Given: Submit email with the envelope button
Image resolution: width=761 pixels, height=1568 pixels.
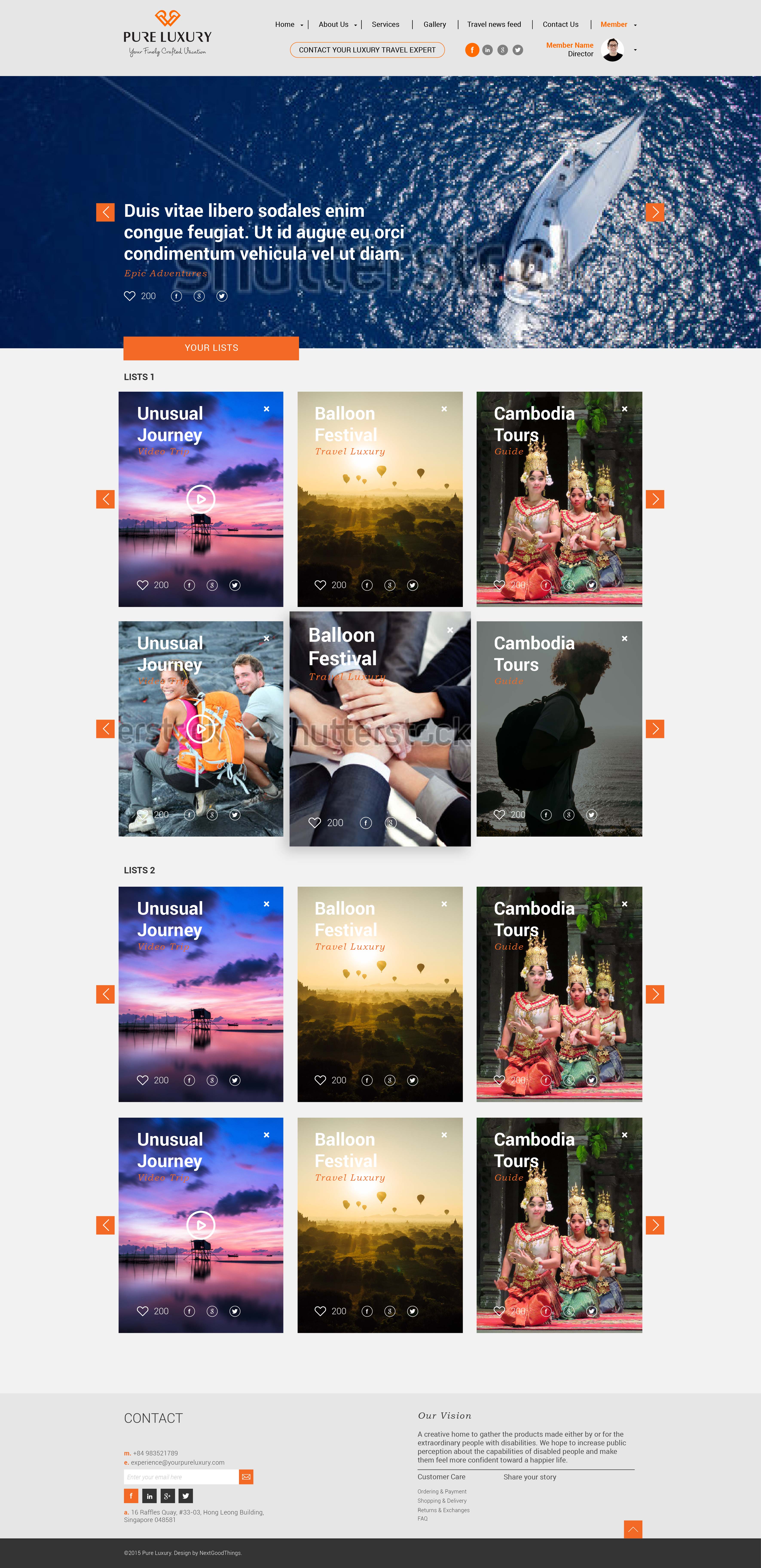Looking at the screenshot, I should tap(246, 1477).
